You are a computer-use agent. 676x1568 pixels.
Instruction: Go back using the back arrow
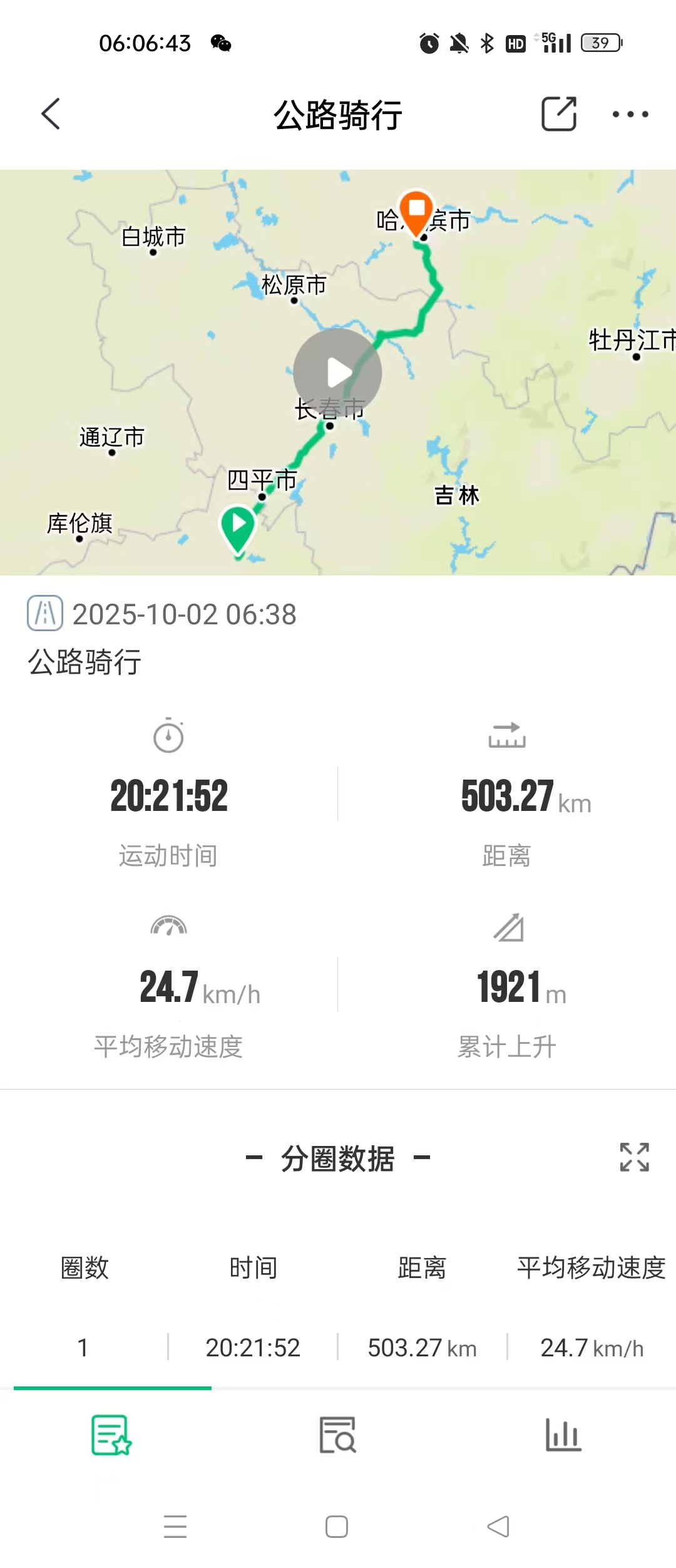[x=50, y=115]
